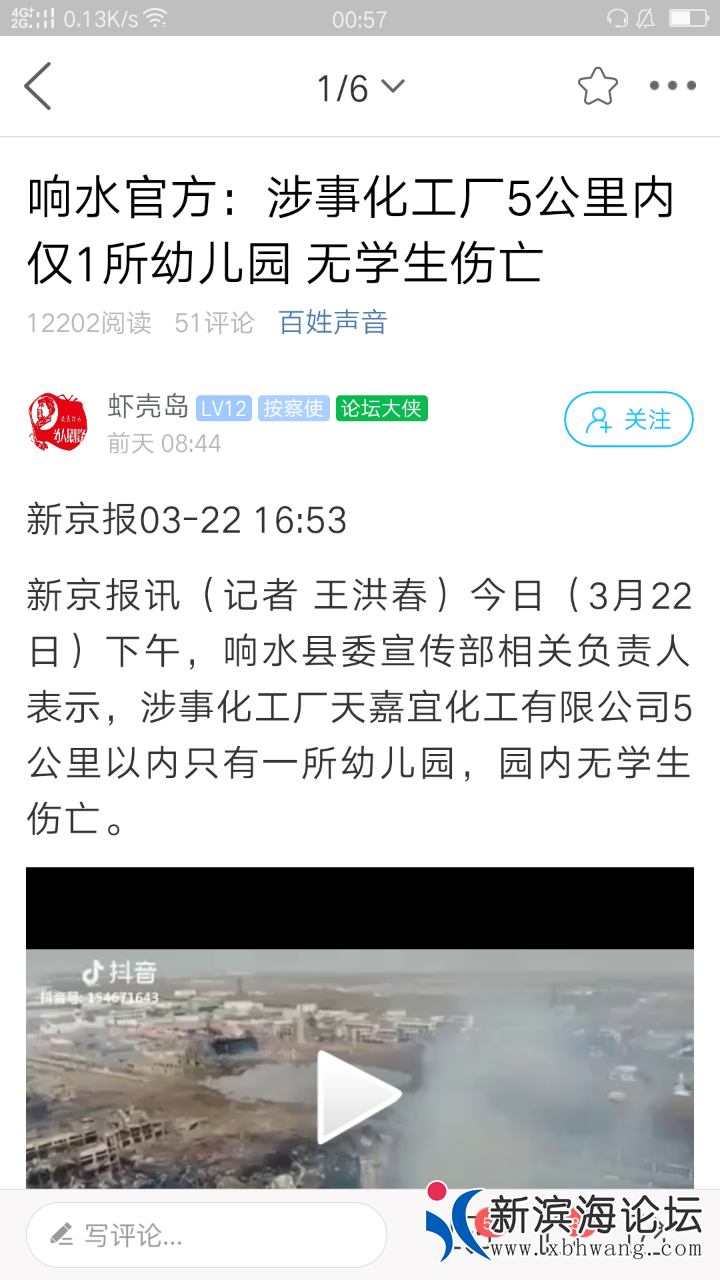Viewport: 720px width, 1280px height.
Task: Open the 百姓声音 forum section
Action: pyautogui.click(x=332, y=322)
